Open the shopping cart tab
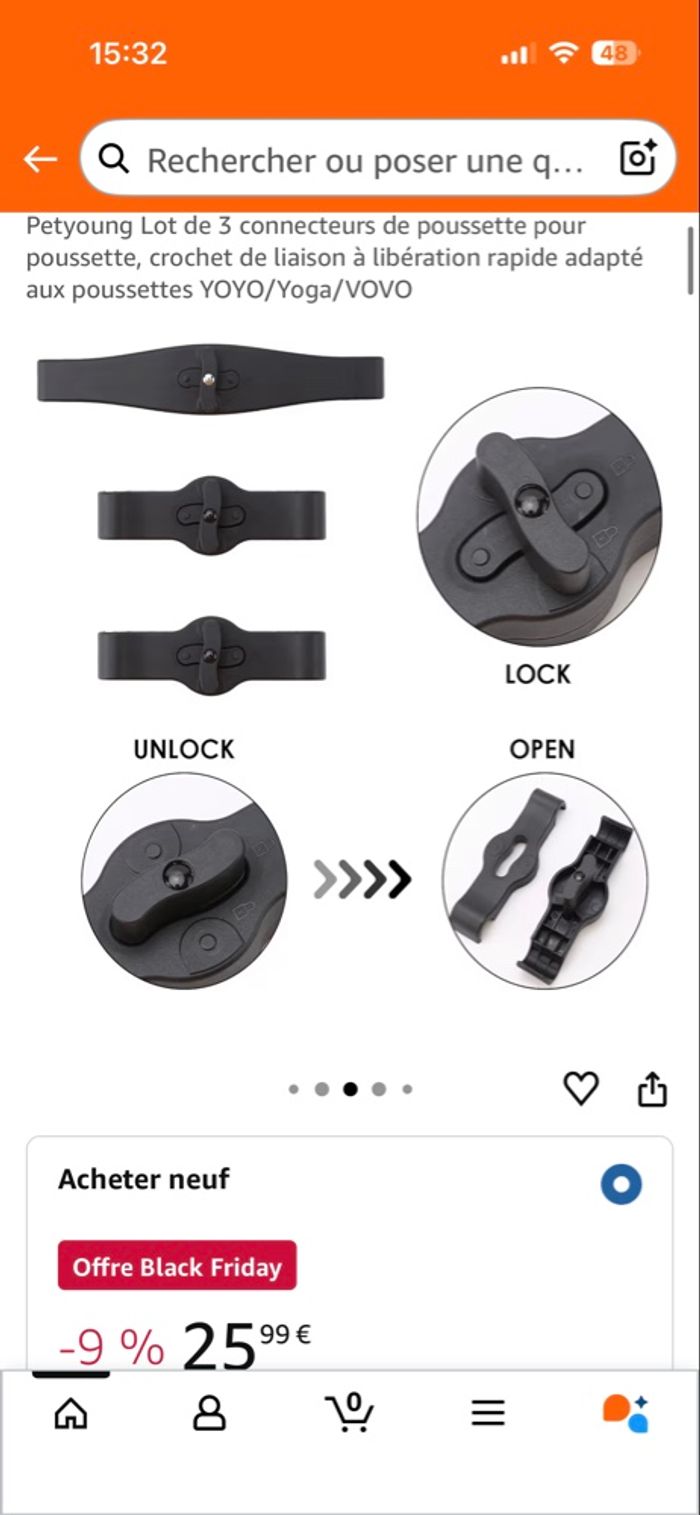Viewport: 700px width, 1515px height. tap(349, 1412)
